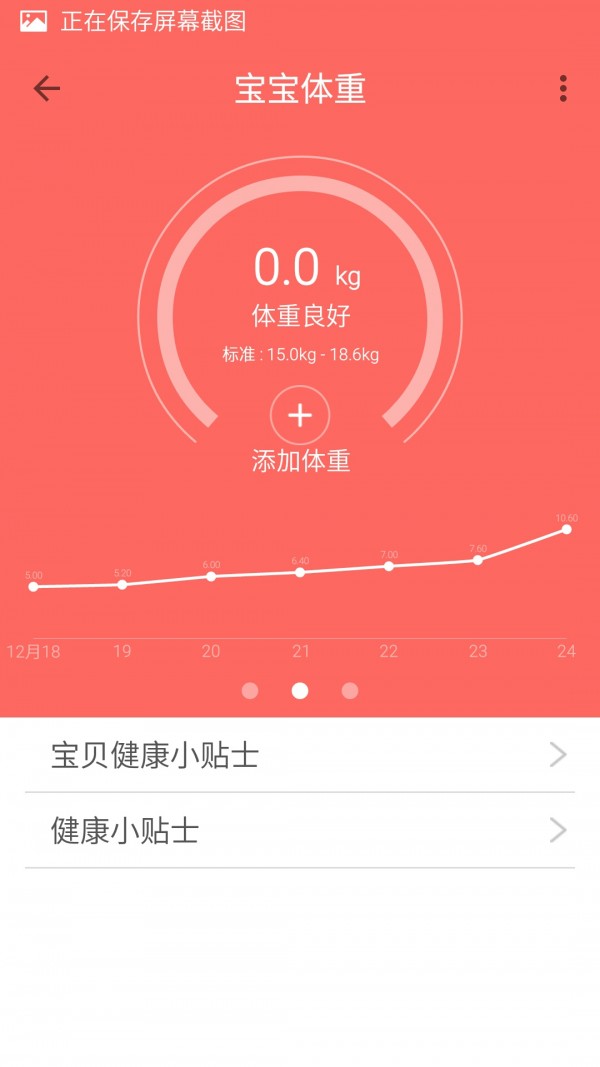Open 健康小贴士 row
This screenshot has width=600, height=1067.
coord(300,830)
